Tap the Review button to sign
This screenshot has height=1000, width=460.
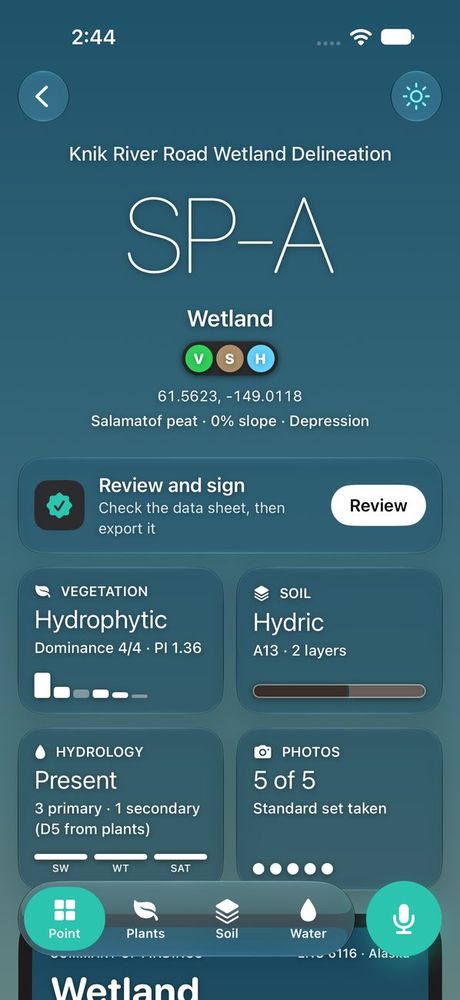tap(378, 505)
